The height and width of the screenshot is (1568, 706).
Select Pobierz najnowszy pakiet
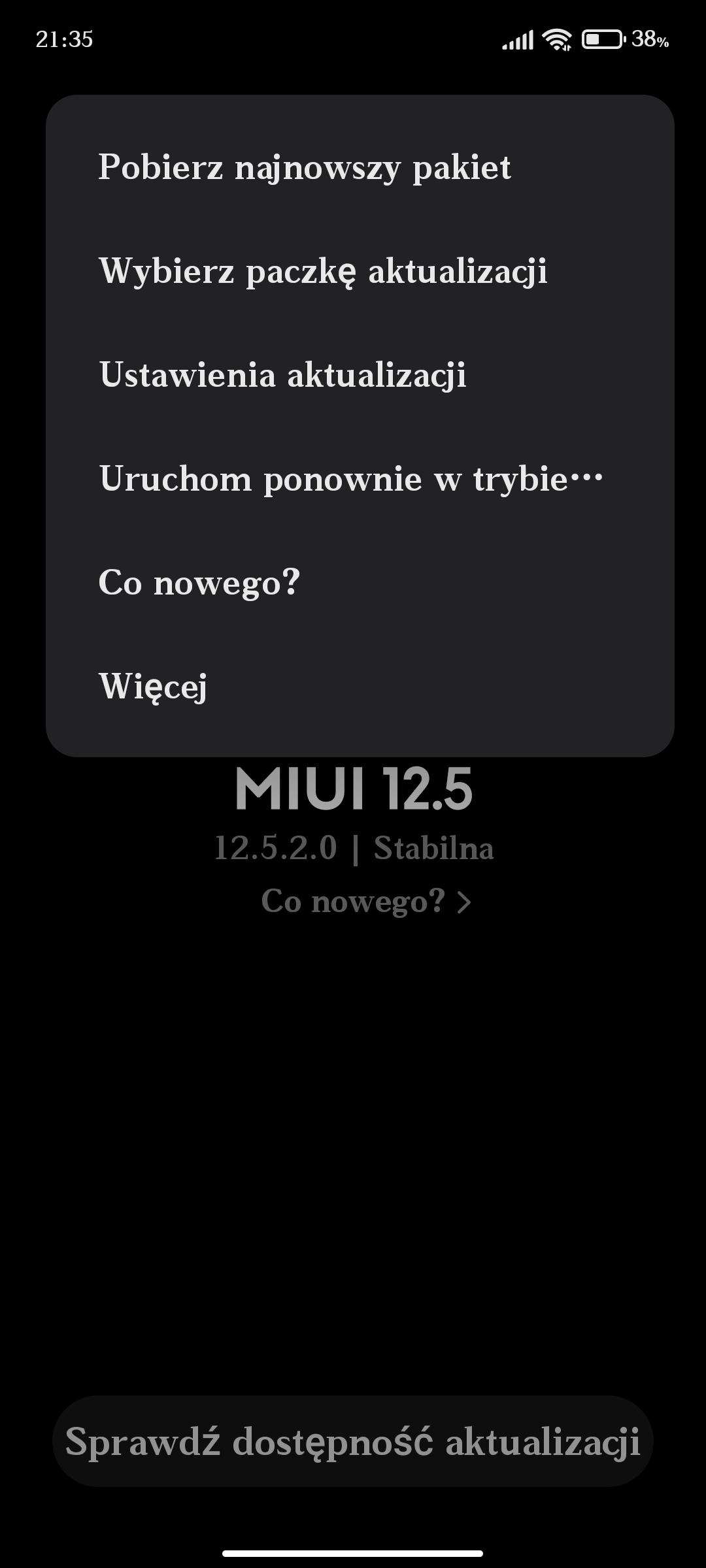(x=305, y=167)
